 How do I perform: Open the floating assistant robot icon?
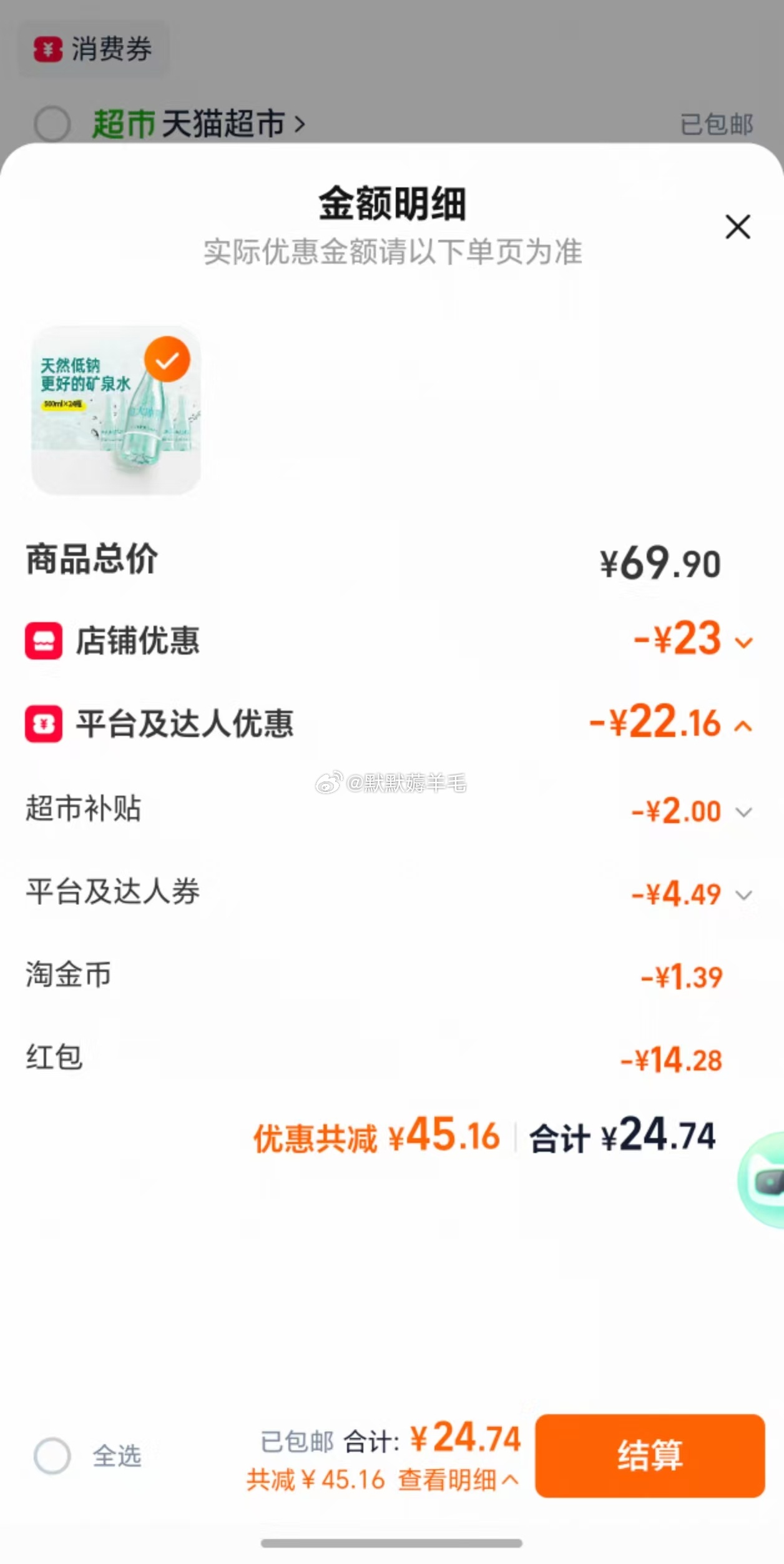(765, 1180)
